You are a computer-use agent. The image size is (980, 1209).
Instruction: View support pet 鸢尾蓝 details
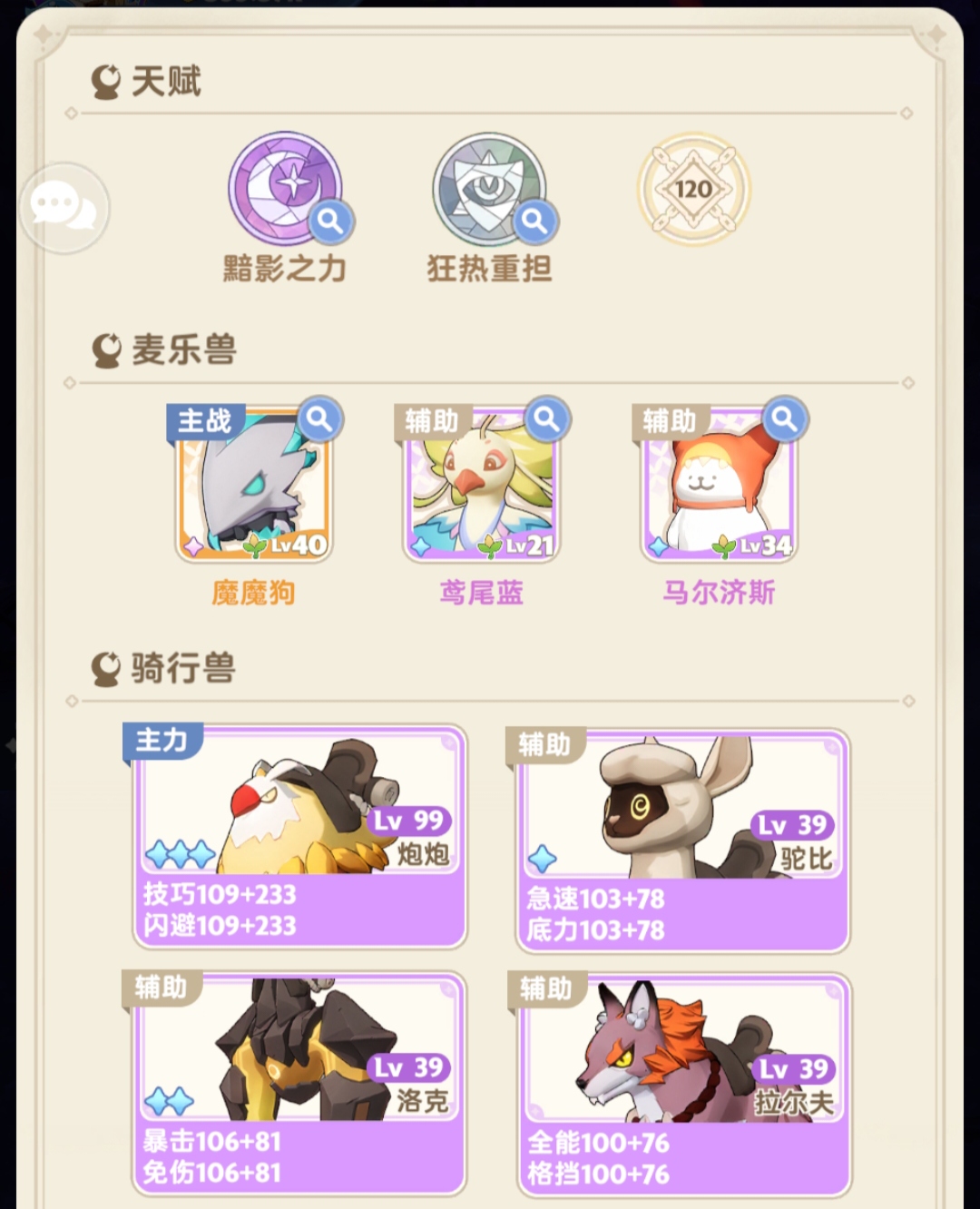(547, 419)
